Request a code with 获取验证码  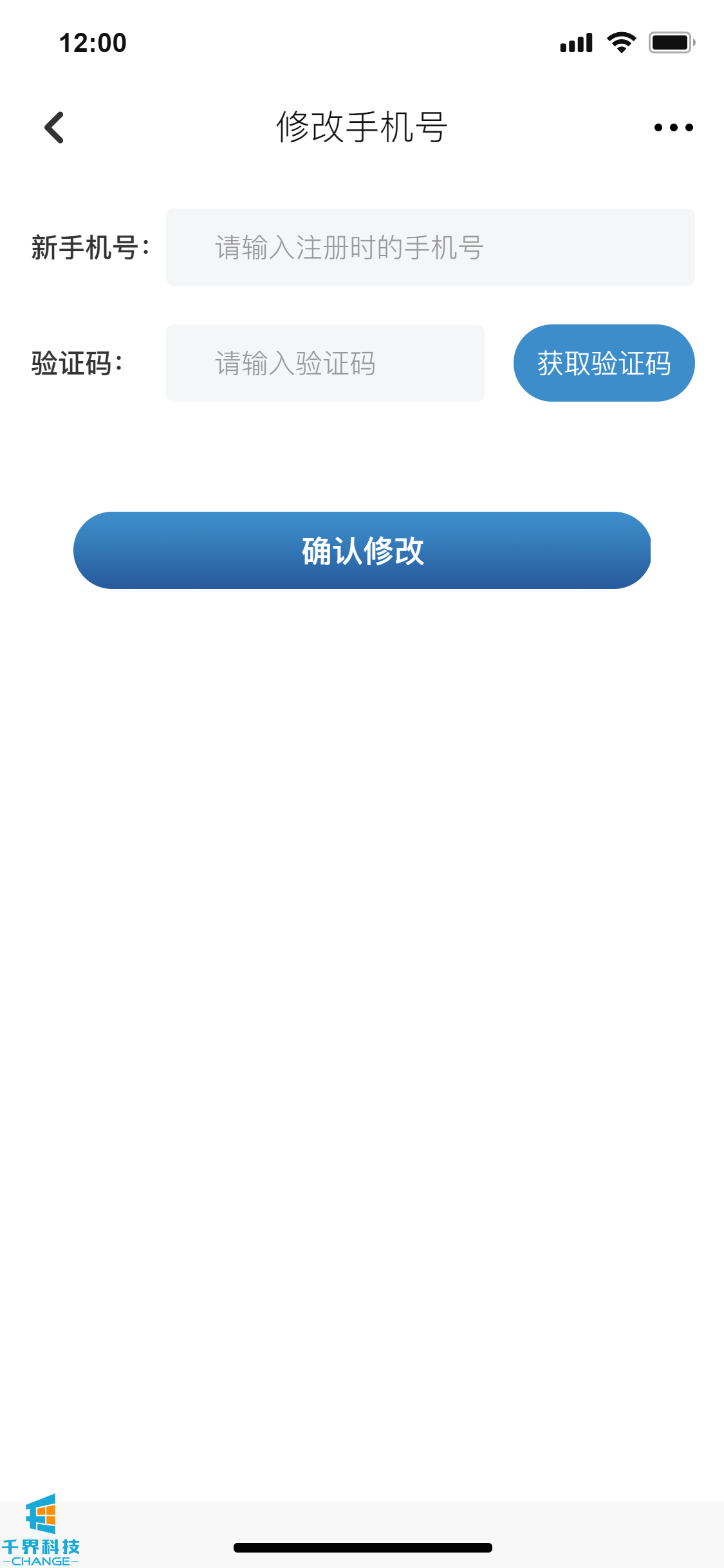pos(604,363)
